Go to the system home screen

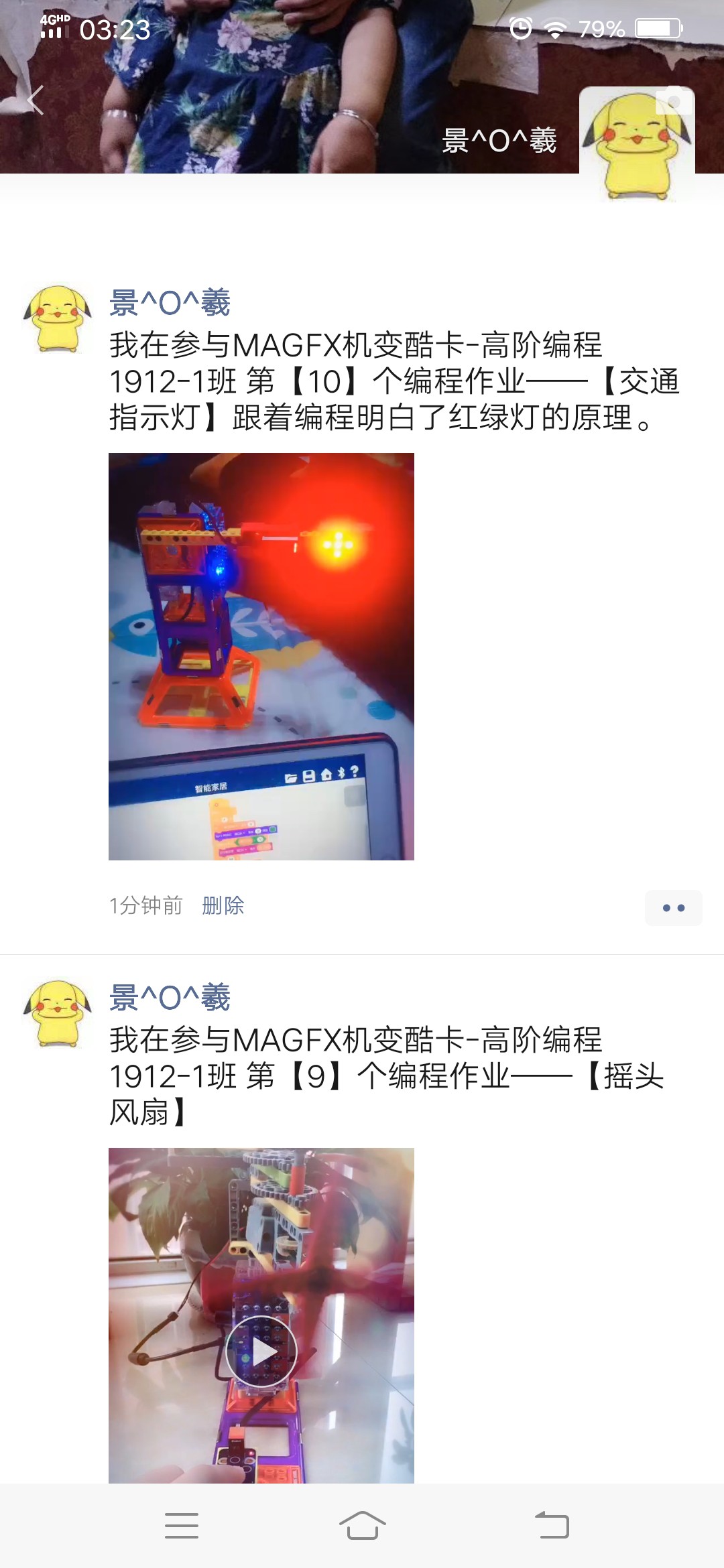362,1526
